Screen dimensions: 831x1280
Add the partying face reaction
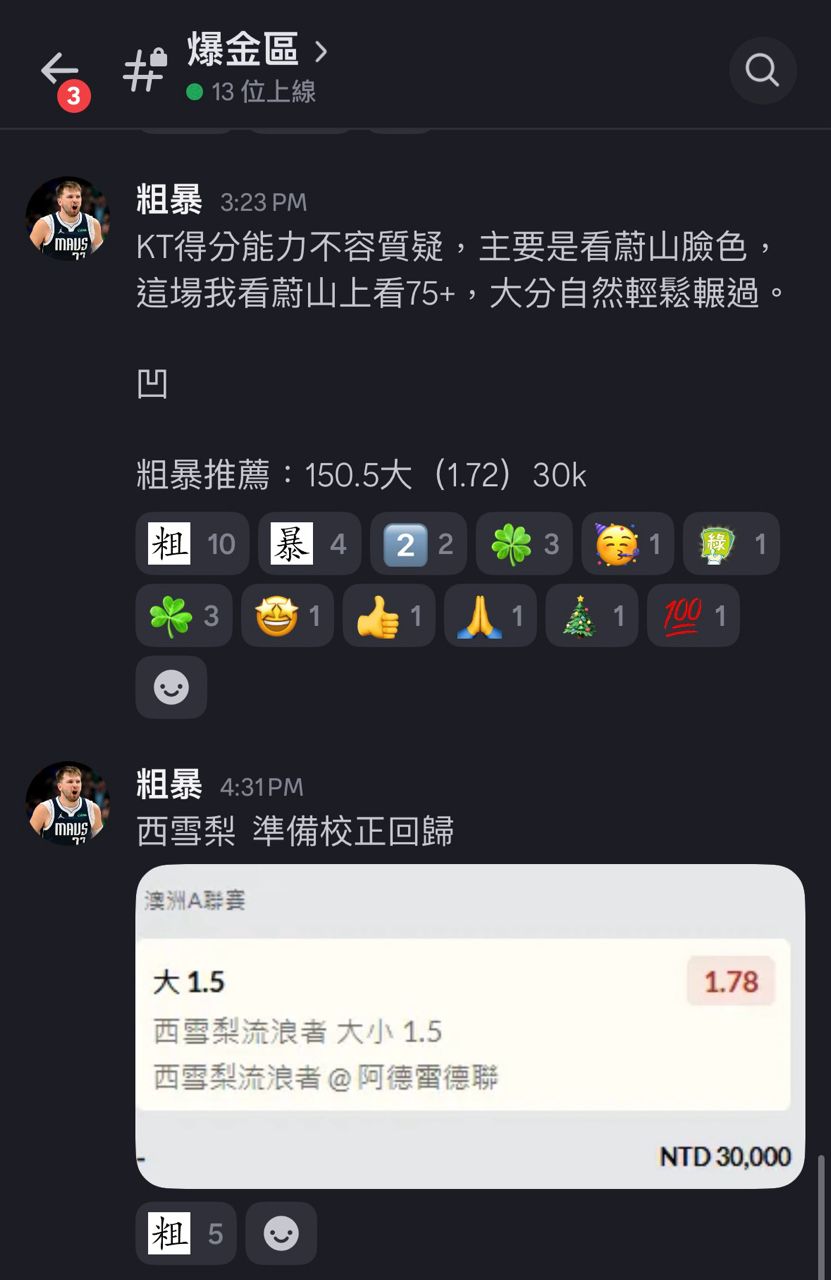(x=628, y=544)
